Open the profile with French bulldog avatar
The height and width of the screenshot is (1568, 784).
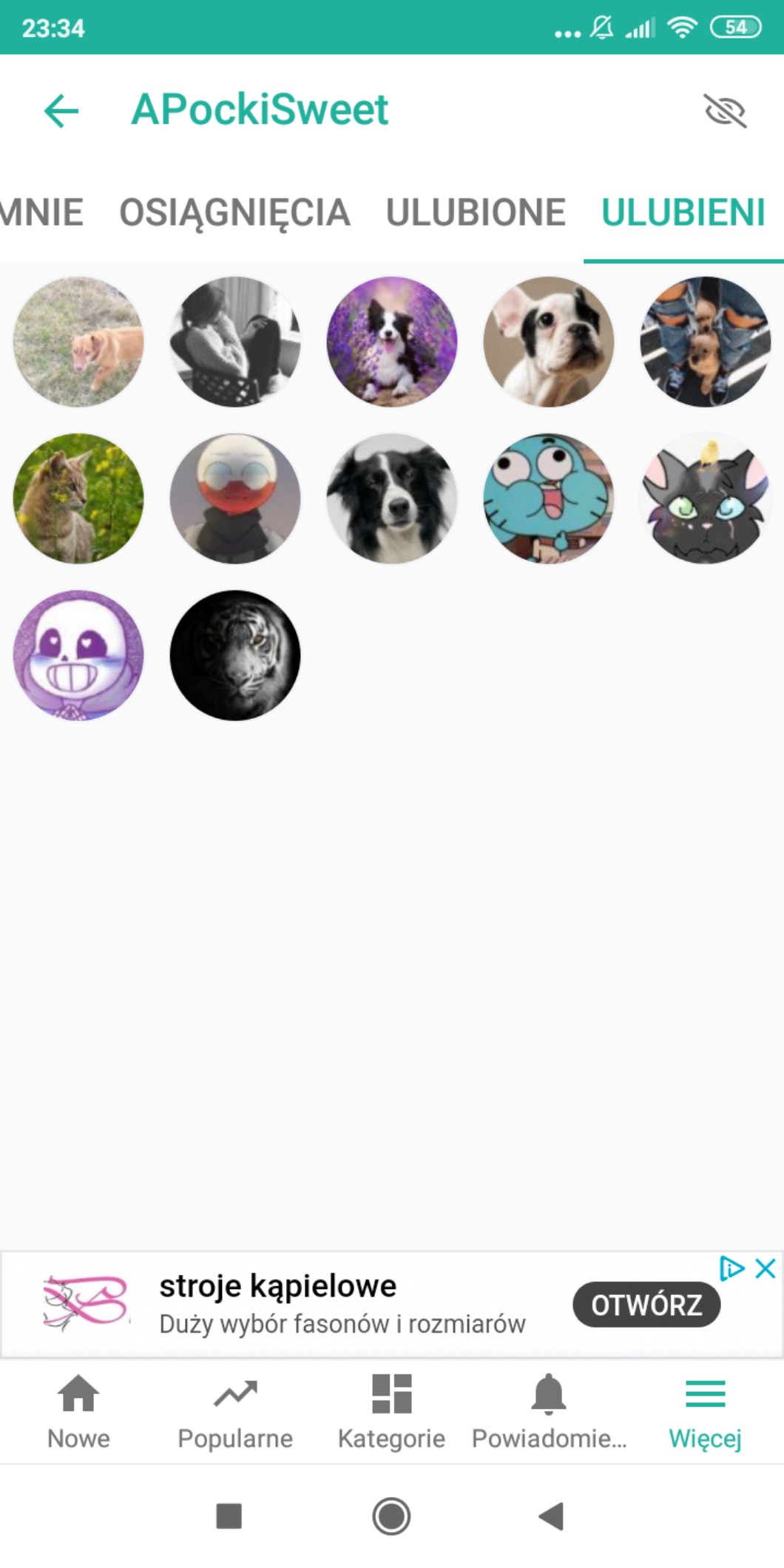coord(549,342)
